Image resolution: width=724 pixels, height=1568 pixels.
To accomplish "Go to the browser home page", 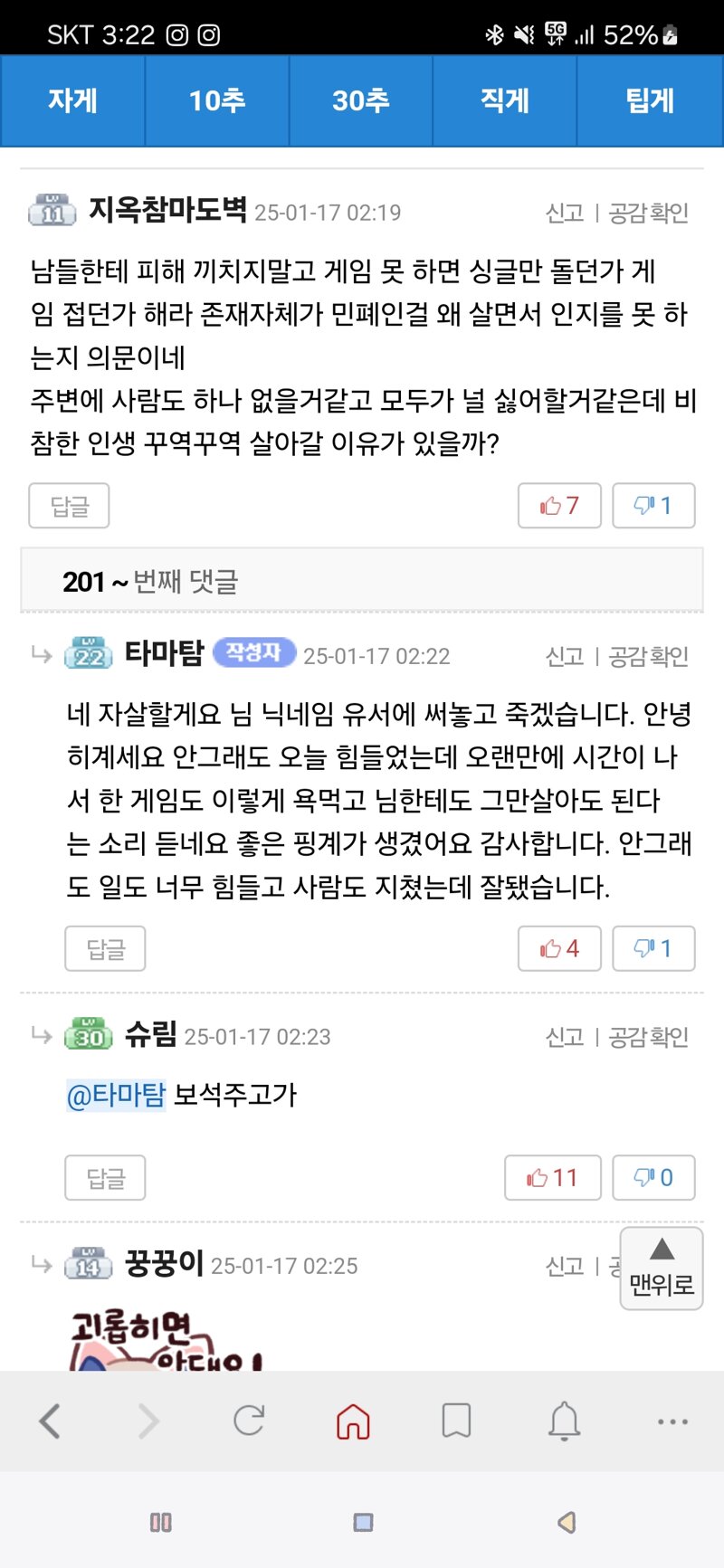I will coord(353,1421).
